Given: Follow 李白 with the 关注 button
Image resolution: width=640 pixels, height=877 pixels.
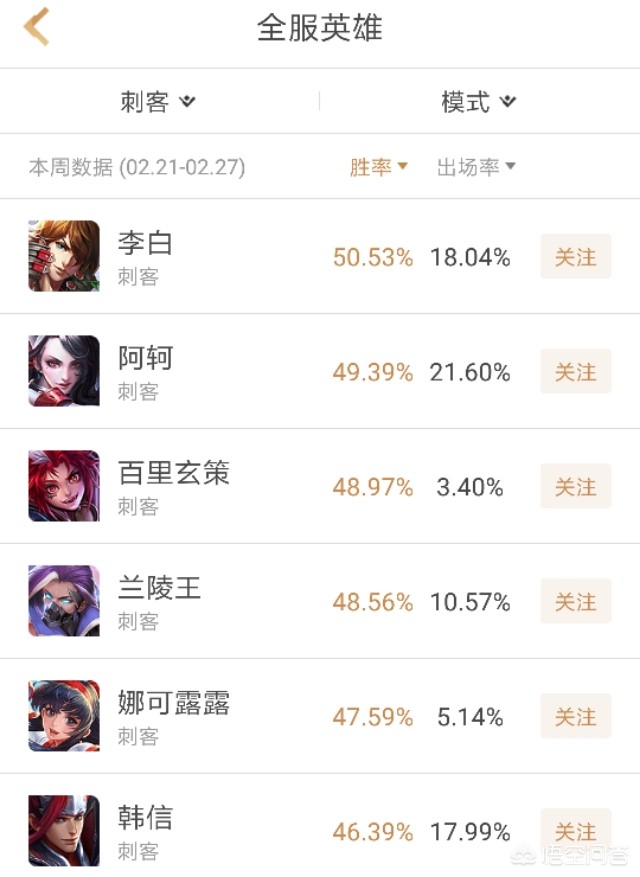Looking at the screenshot, I should tap(575, 257).
